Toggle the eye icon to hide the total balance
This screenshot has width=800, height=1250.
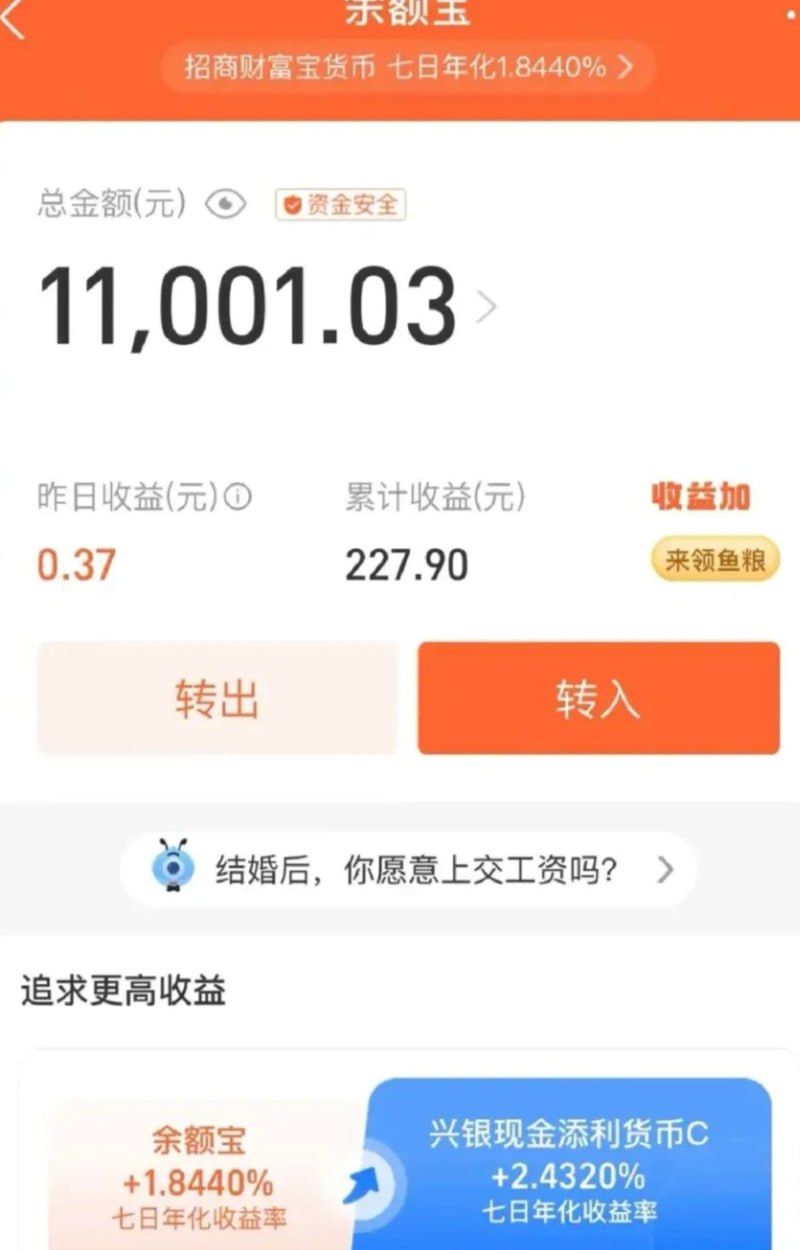[226, 205]
